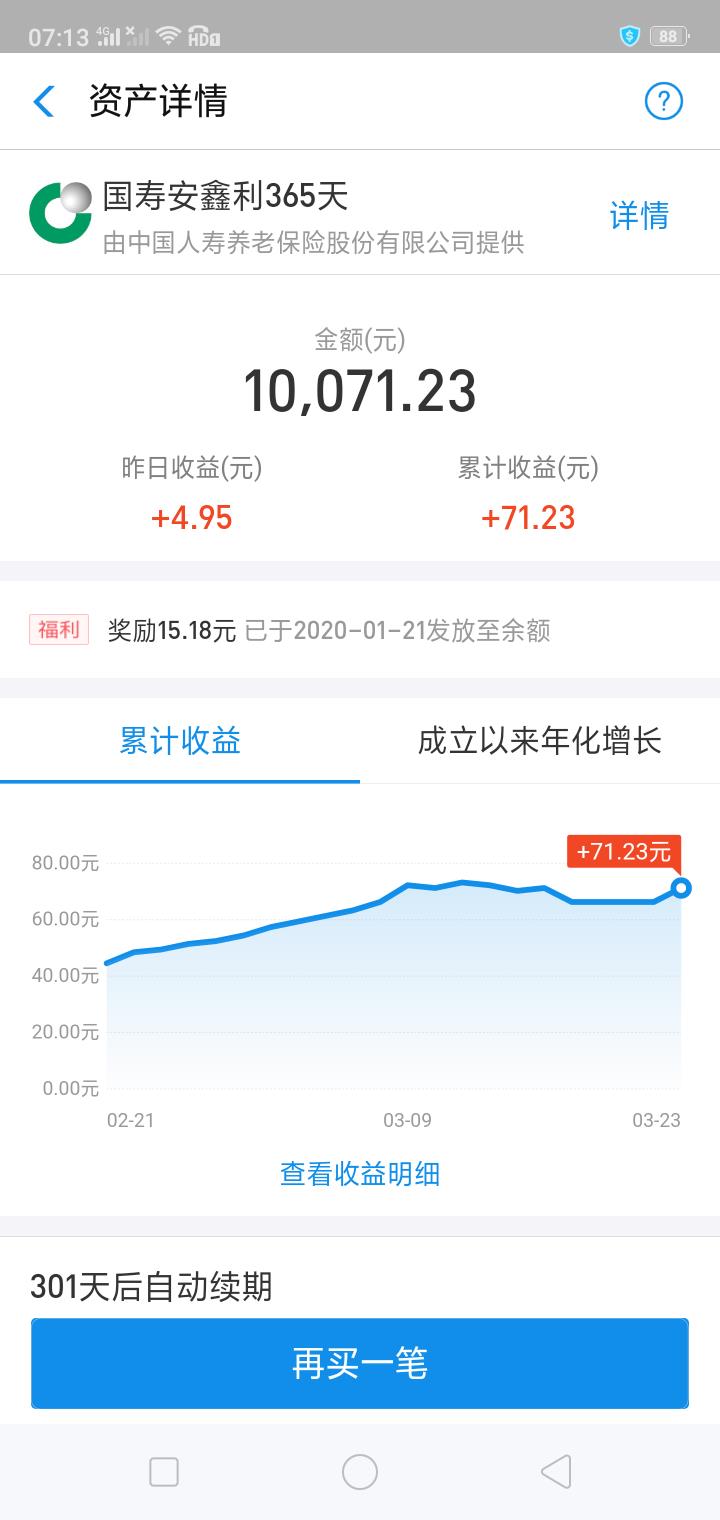This screenshot has width=720, height=1520.
Task: Switch to the 成立以来年化增长 tab
Action: coord(540,741)
